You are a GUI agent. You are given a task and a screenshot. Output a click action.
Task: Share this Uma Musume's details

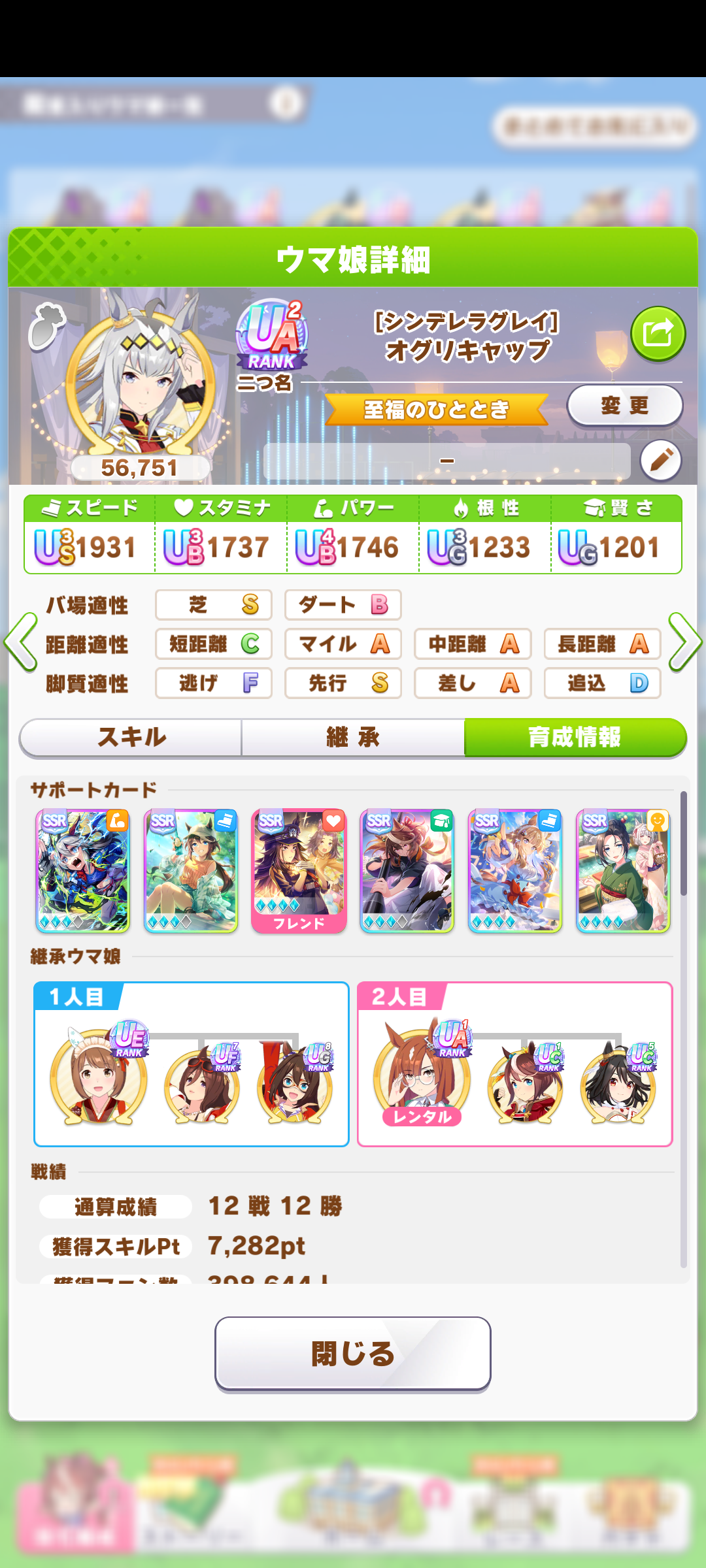click(x=658, y=334)
